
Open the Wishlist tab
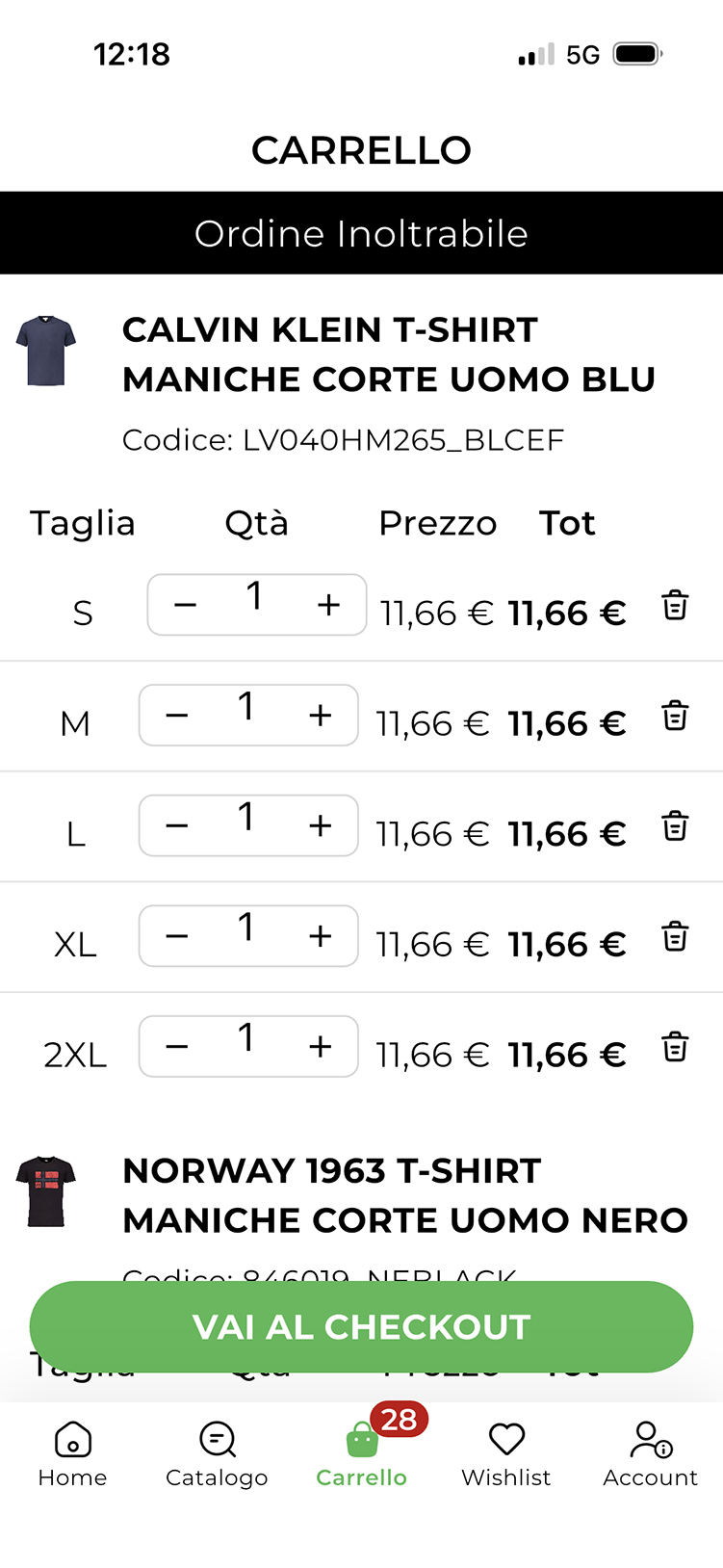pos(506,1454)
